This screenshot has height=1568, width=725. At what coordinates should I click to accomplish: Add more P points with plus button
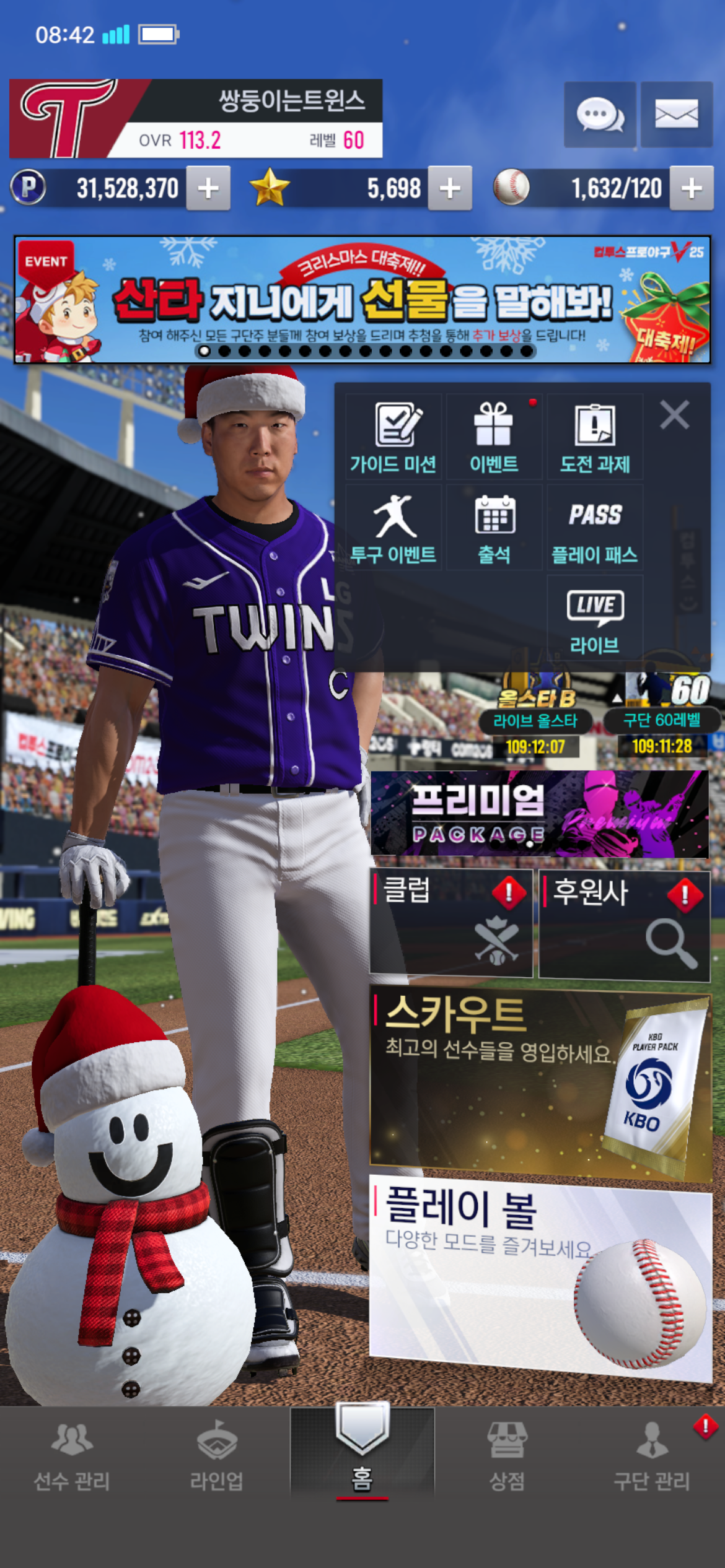208,188
